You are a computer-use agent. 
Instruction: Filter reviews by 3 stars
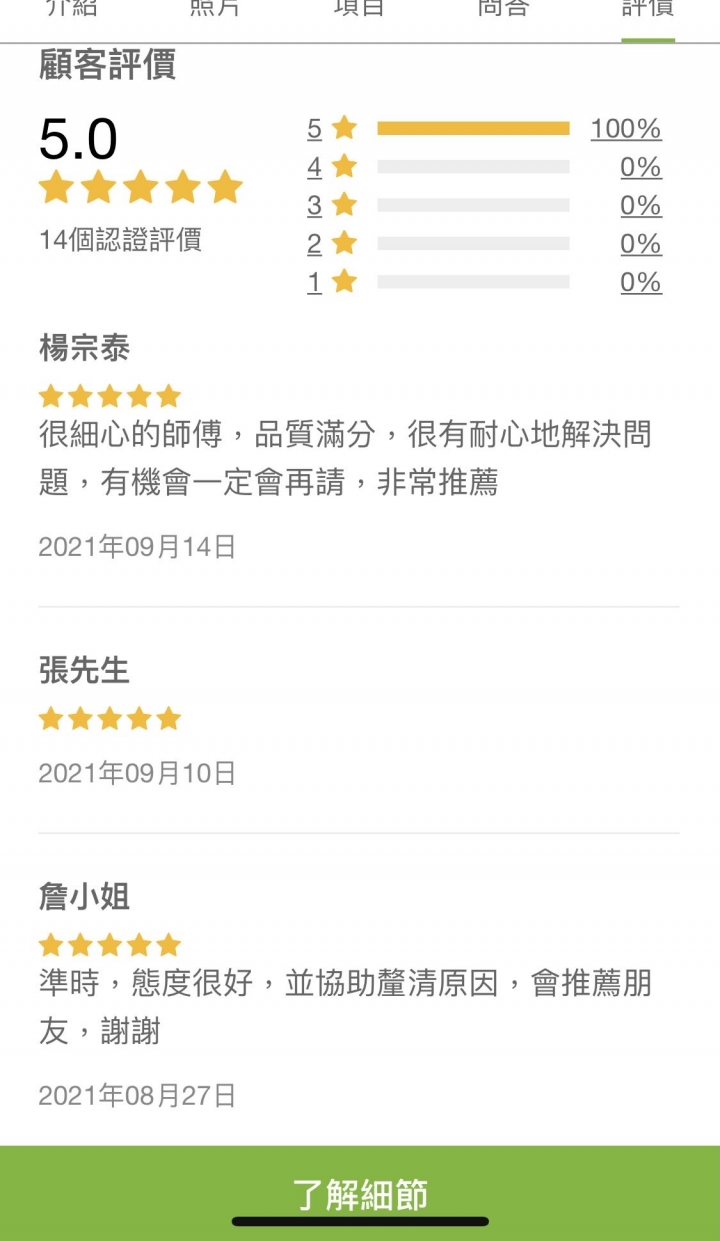click(x=484, y=205)
